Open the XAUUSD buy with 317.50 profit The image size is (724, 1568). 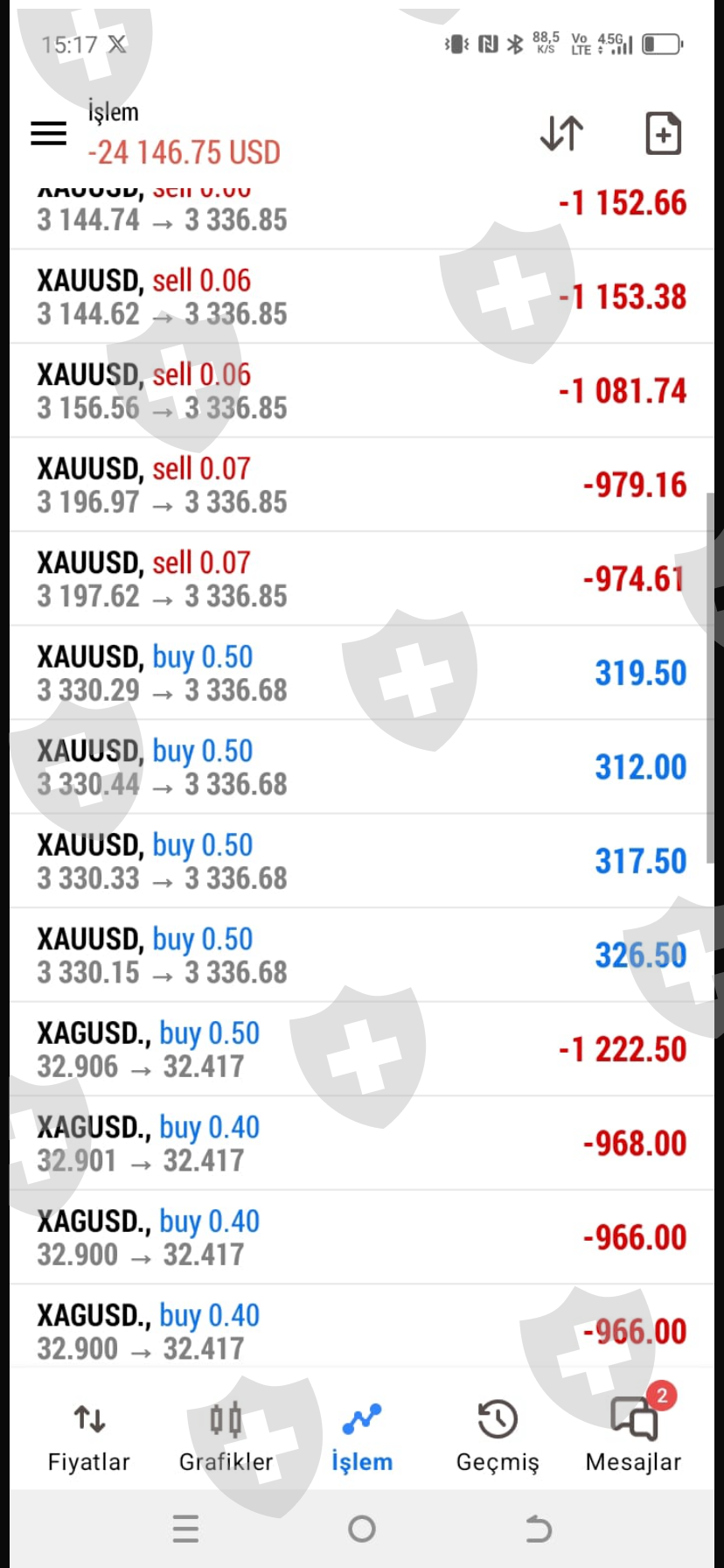362,861
